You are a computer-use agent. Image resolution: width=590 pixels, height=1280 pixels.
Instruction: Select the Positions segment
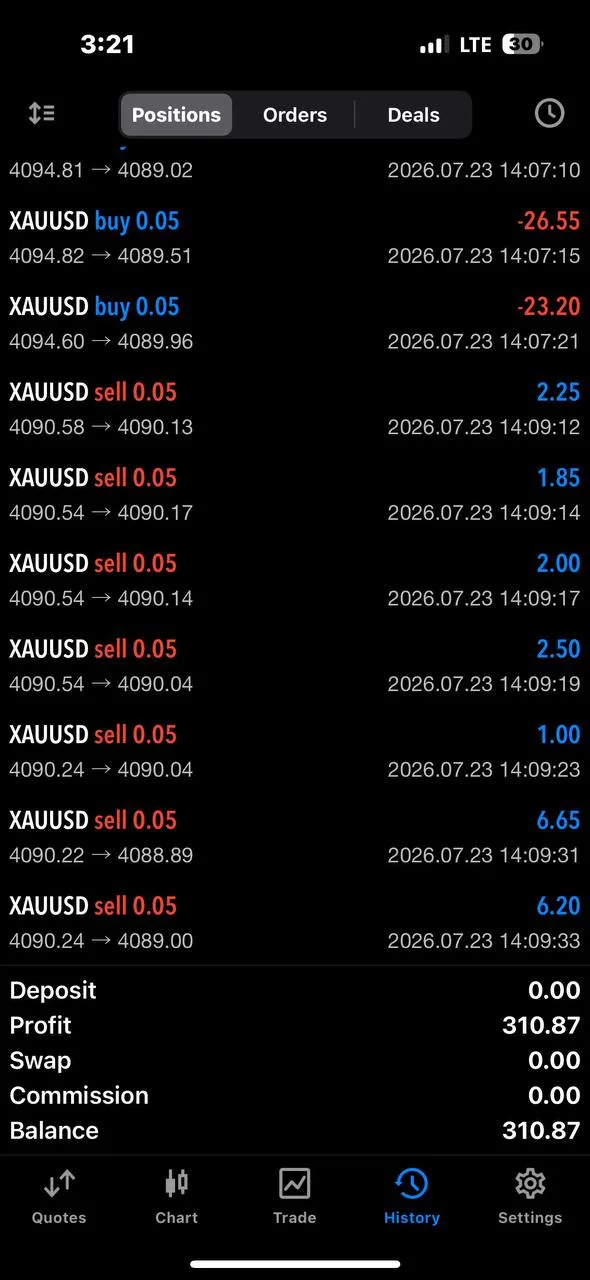point(176,115)
